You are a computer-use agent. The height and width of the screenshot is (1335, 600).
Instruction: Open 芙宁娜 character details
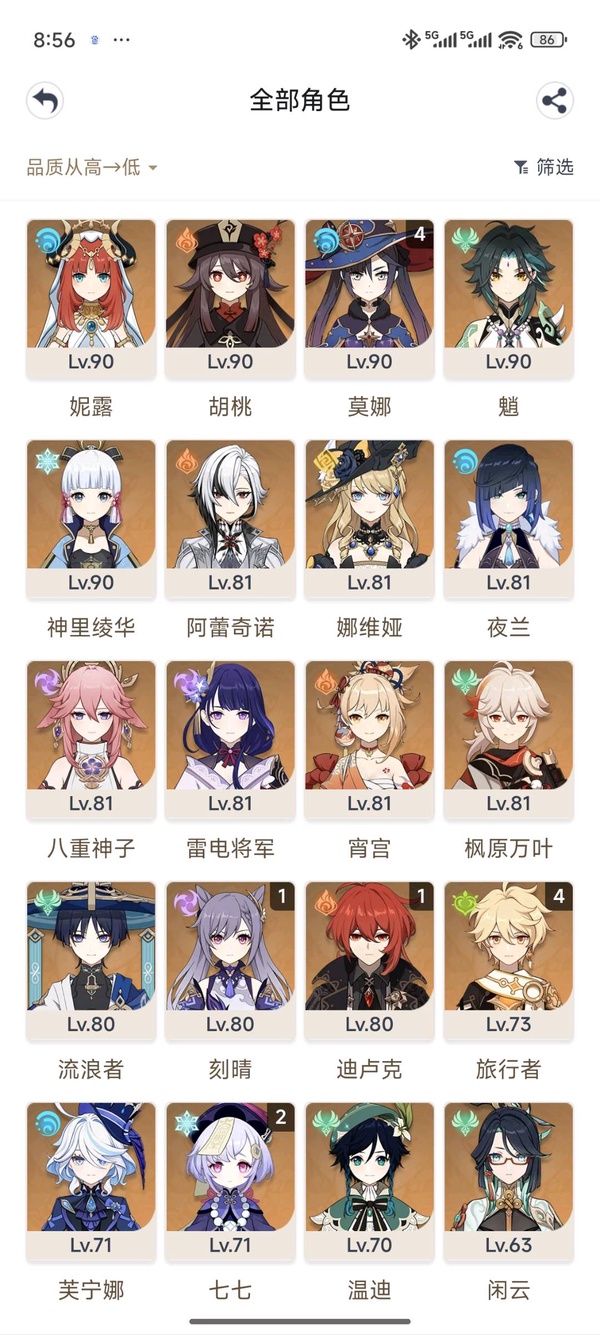click(91, 1182)
